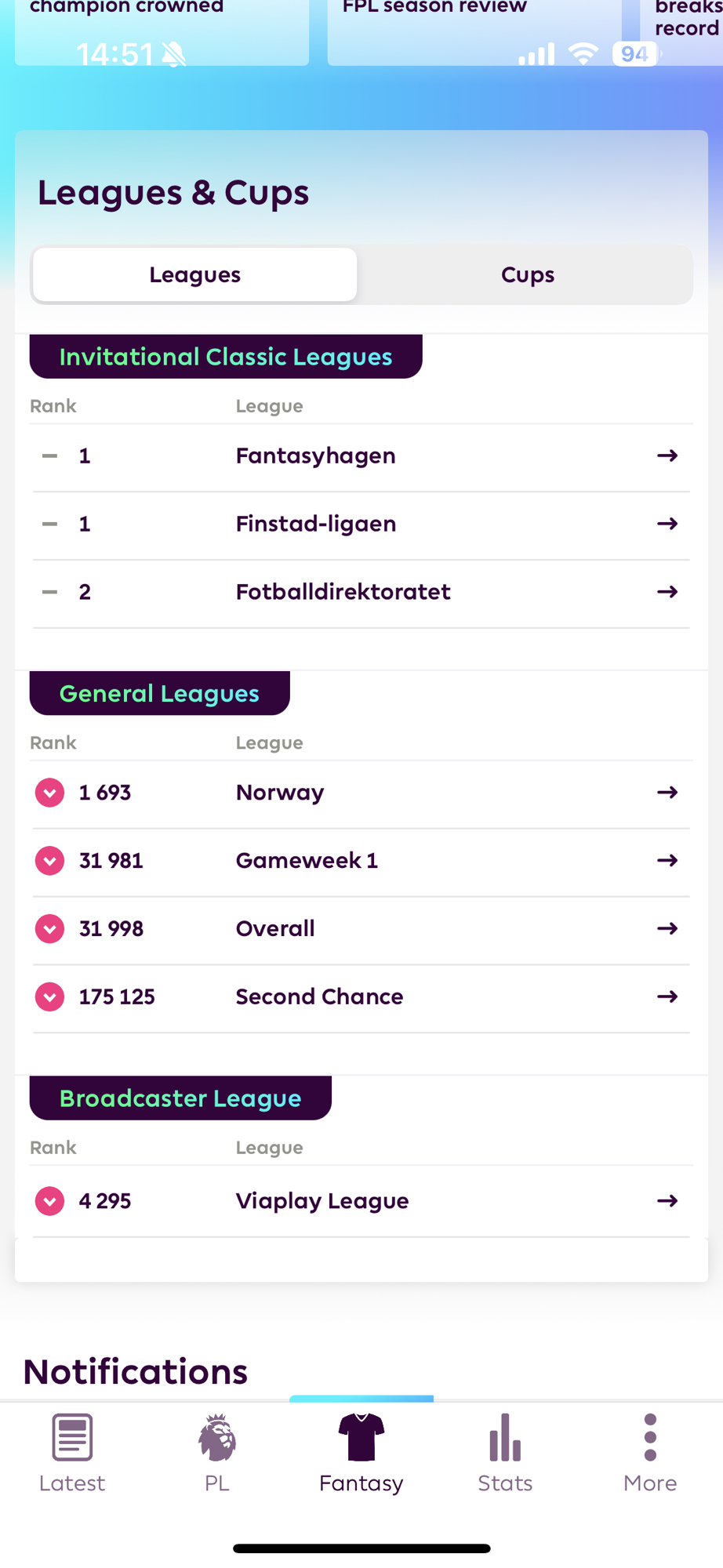Select the Leagues tab
Screen dimensions: 723x1568
(x=195, y=275)
